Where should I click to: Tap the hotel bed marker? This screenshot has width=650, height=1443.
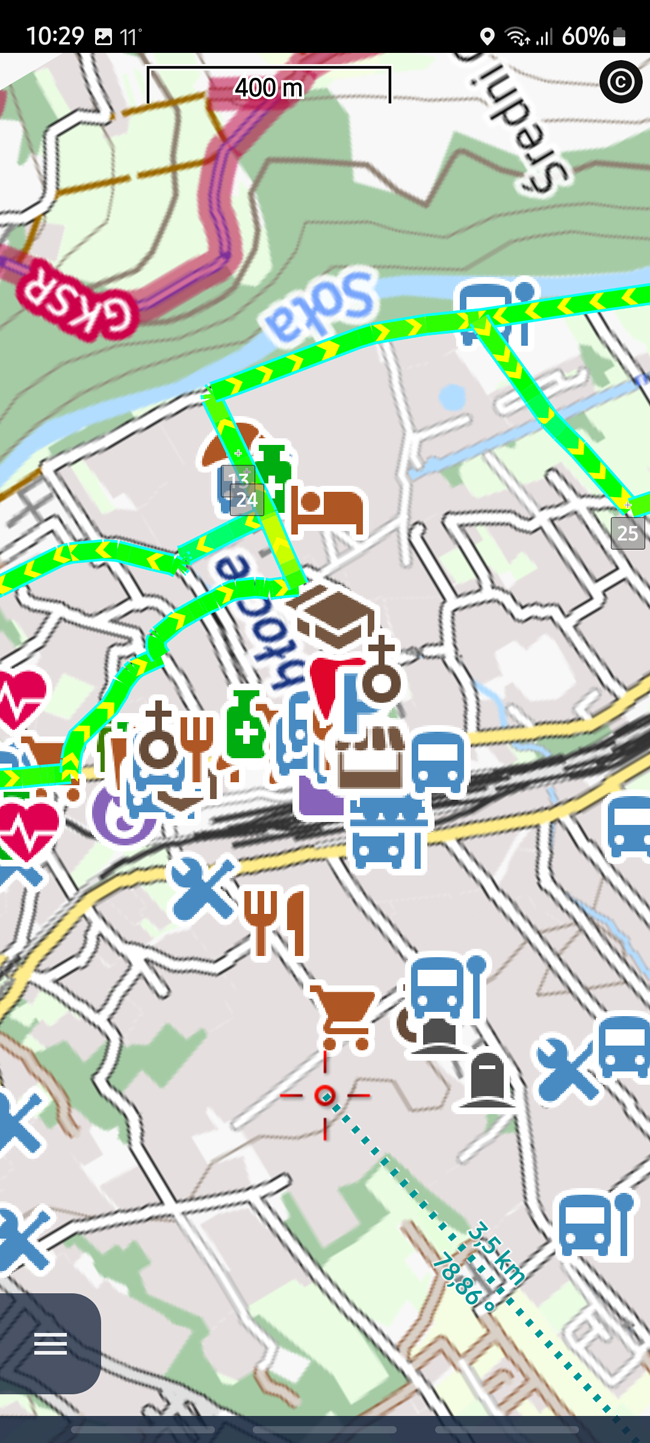pyautogui.click(x=328, y=511)
